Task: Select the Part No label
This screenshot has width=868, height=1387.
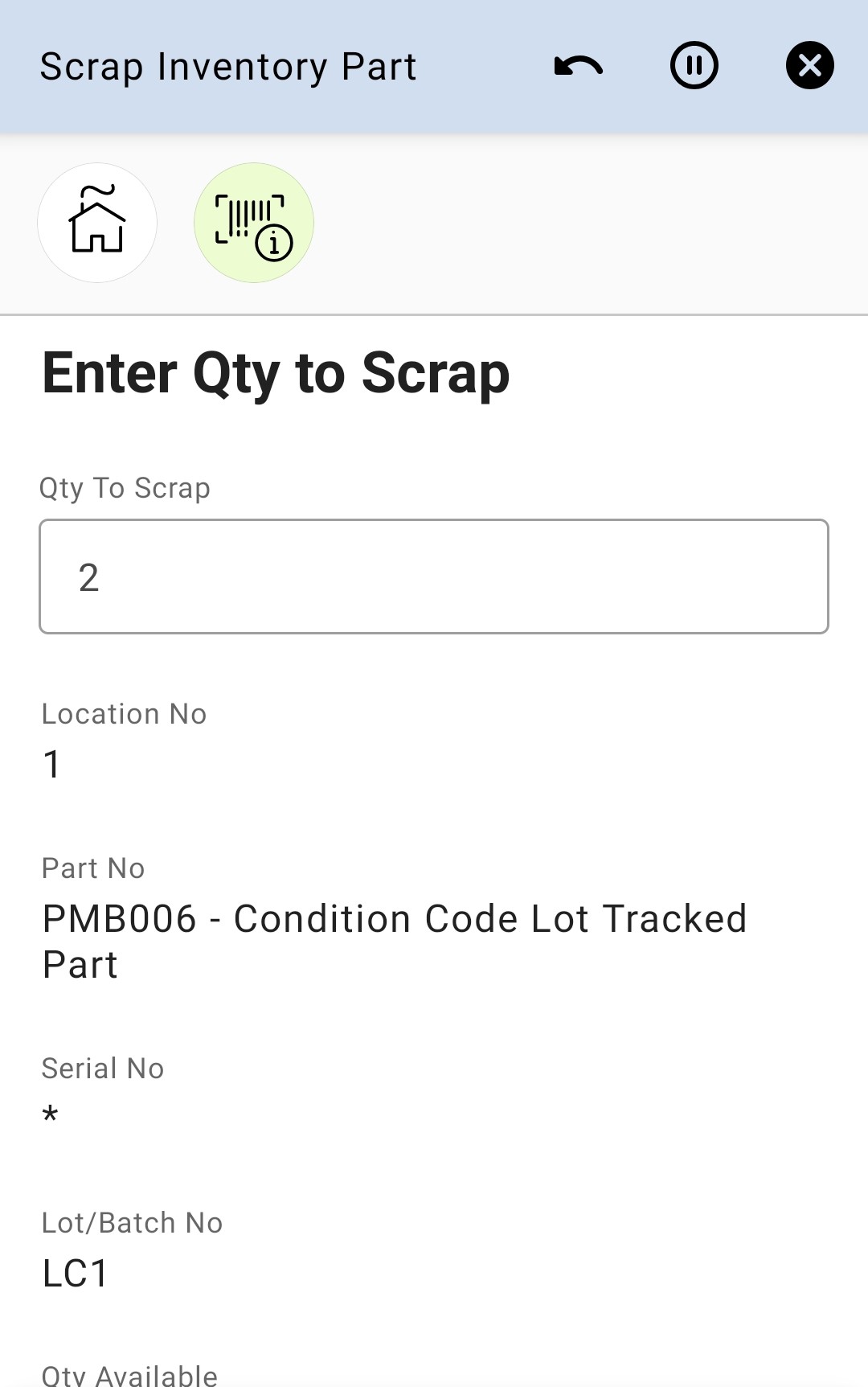Action: pyautogui.click(x=93, y=868)
